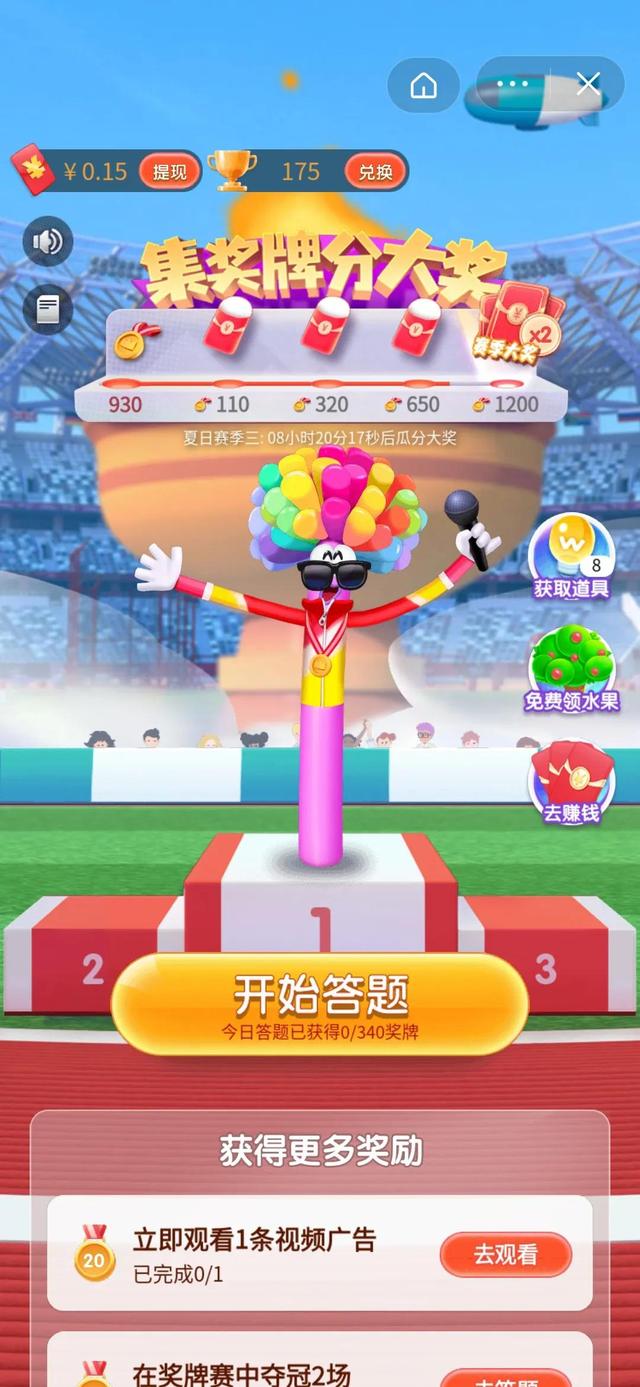The width and height of the screenshot is (640, 1387).
Task: Close the mini program with X
Action: click(588, 84)
